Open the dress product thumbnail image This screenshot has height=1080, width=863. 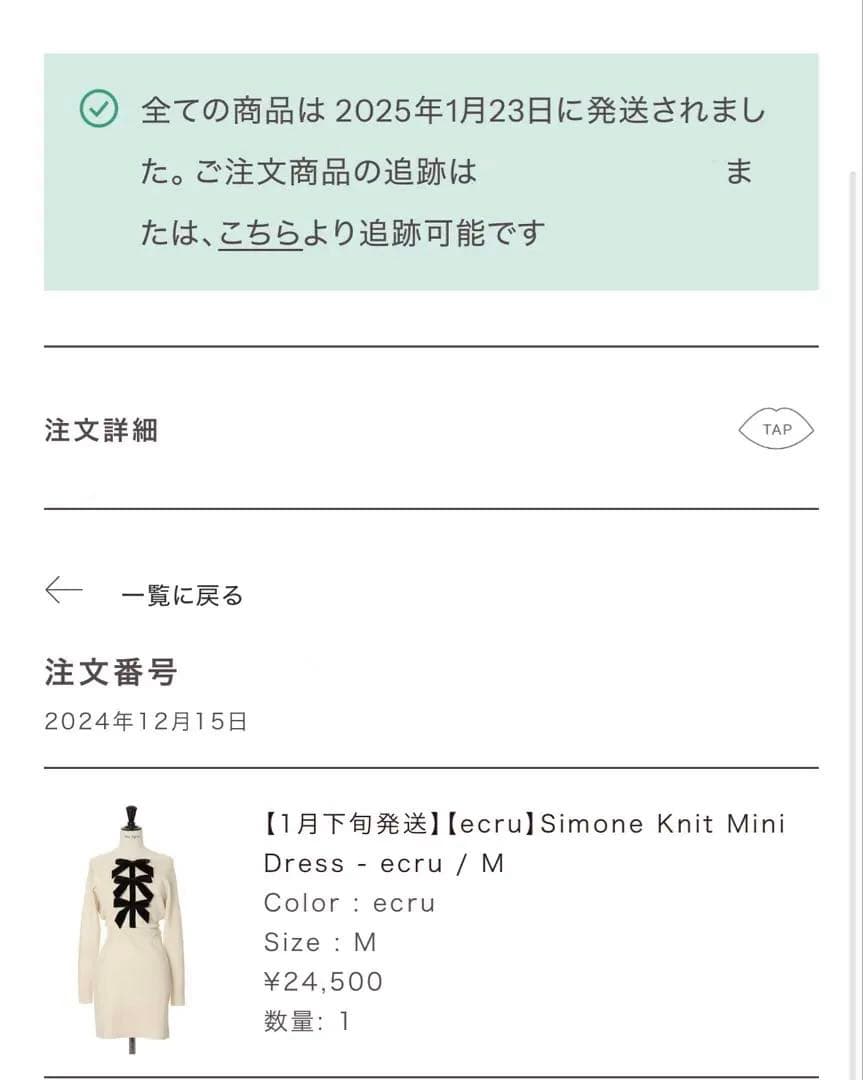(135, 925)
